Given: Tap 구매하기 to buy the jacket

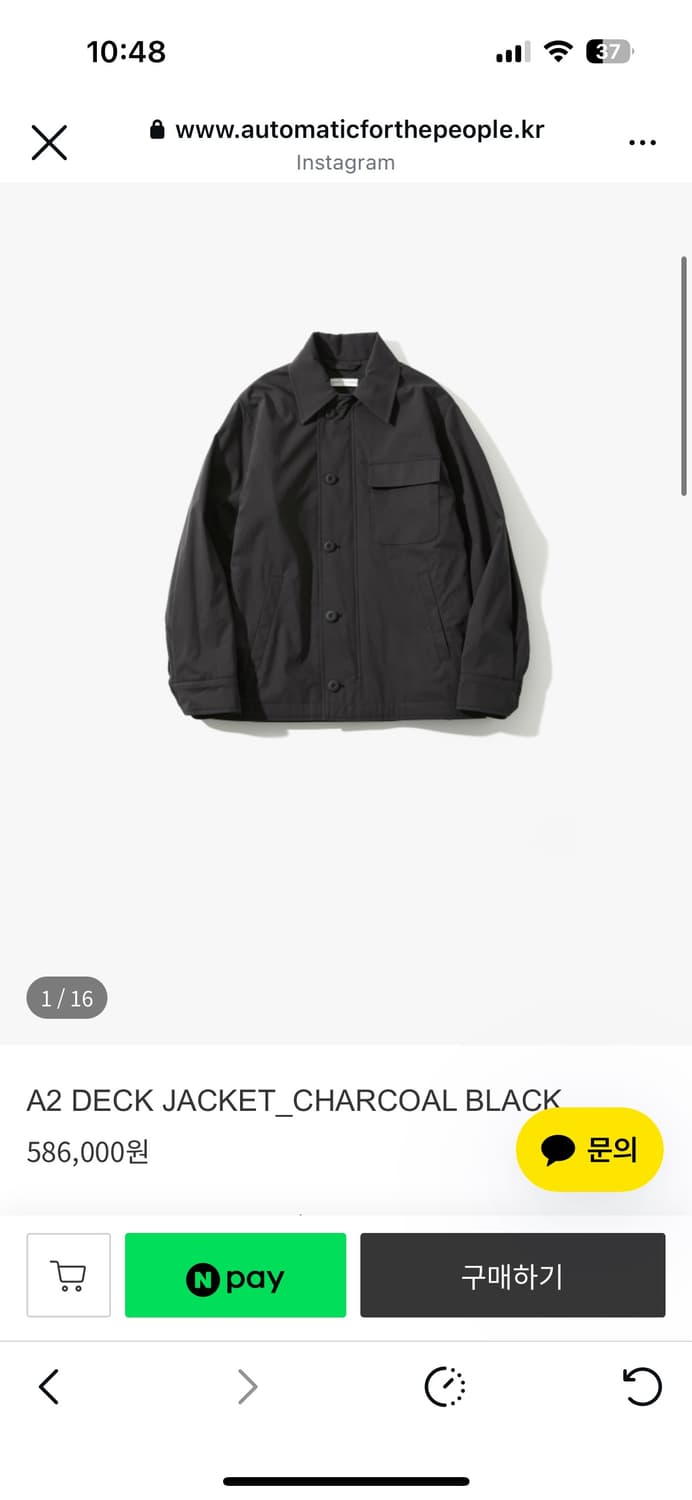Looking at the screenshot, I should point(512,1275).
